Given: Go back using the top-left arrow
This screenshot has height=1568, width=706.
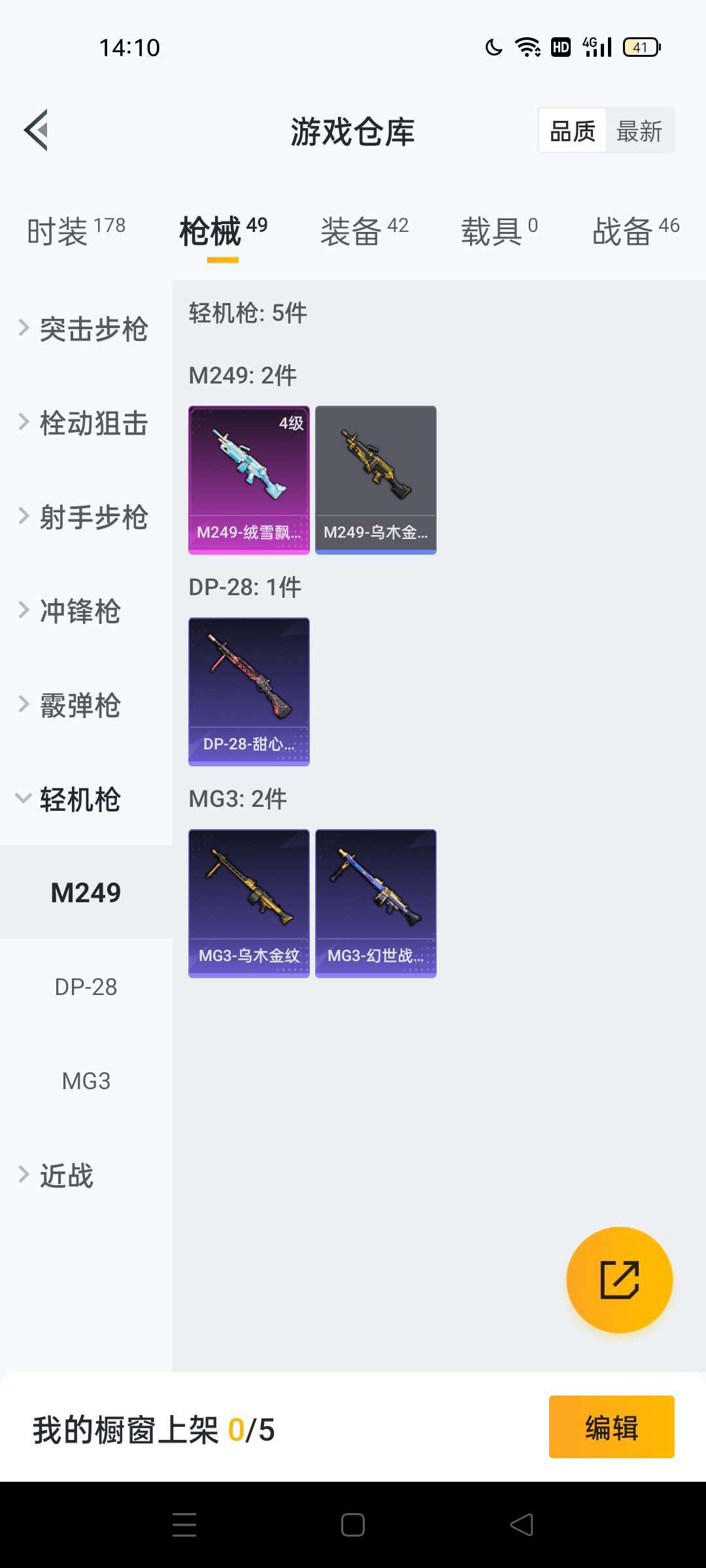Looking at the screenshot, I should tap(37, 130).
